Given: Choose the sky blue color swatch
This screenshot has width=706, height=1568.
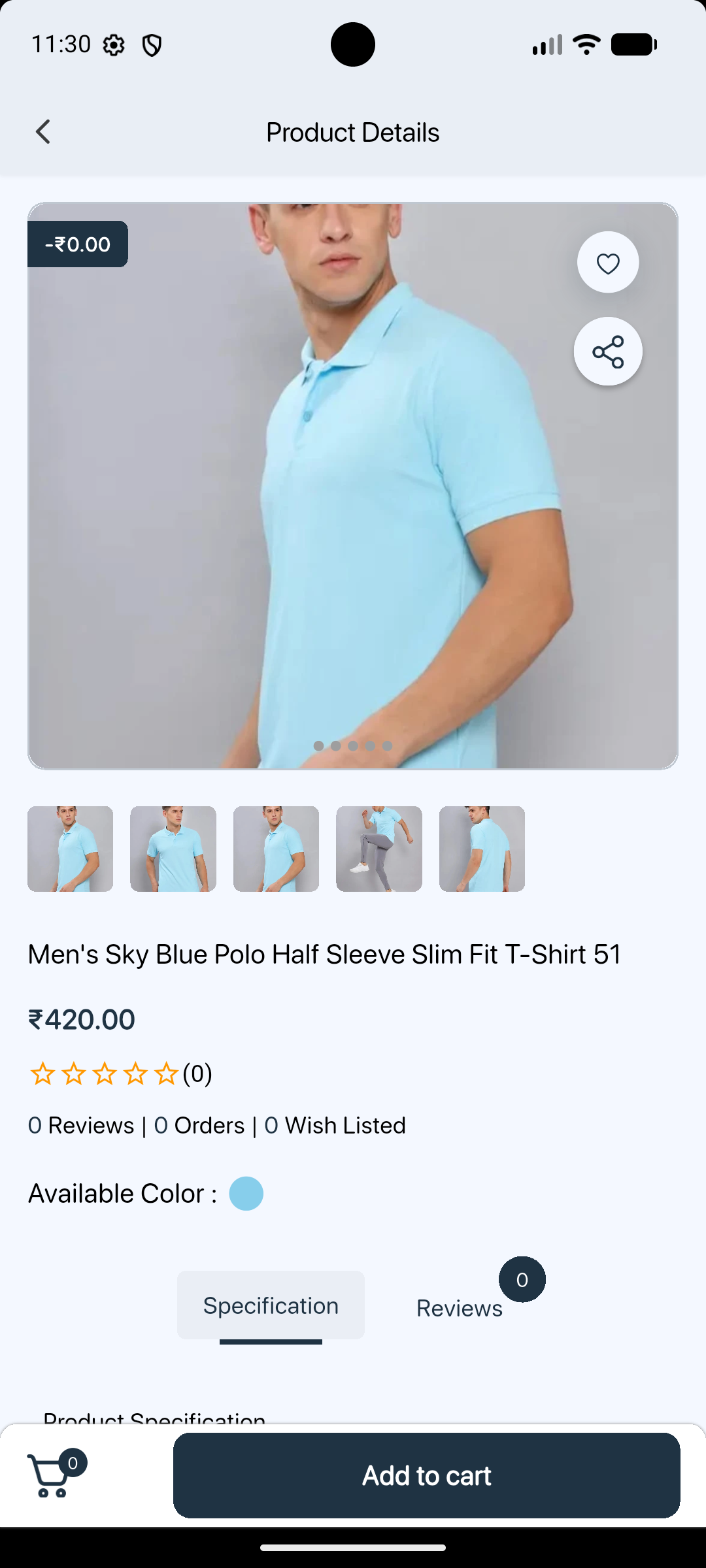Looking at the screenshot, I should (246, 1194).
